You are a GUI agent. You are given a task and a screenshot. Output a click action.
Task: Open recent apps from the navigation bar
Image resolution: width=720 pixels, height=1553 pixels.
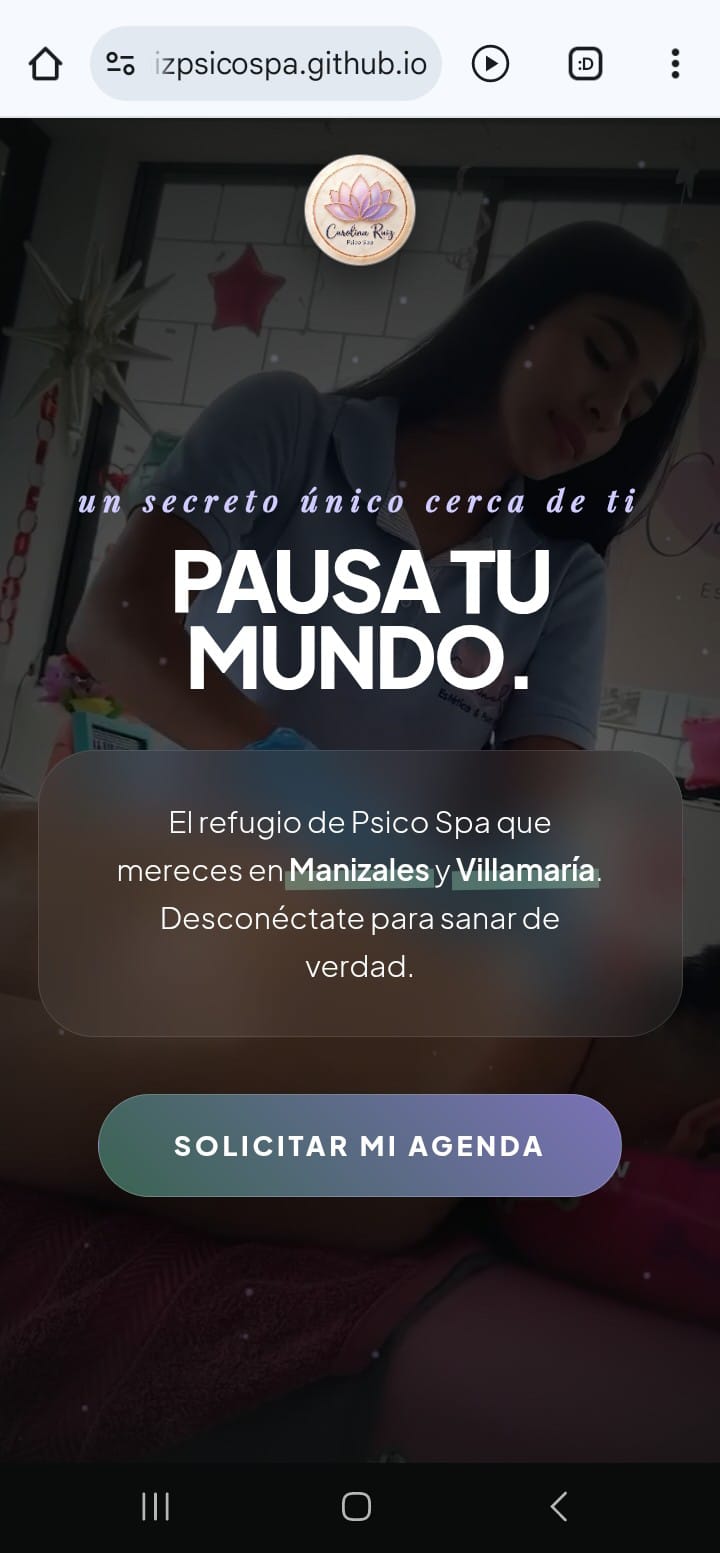point(155,1506)
